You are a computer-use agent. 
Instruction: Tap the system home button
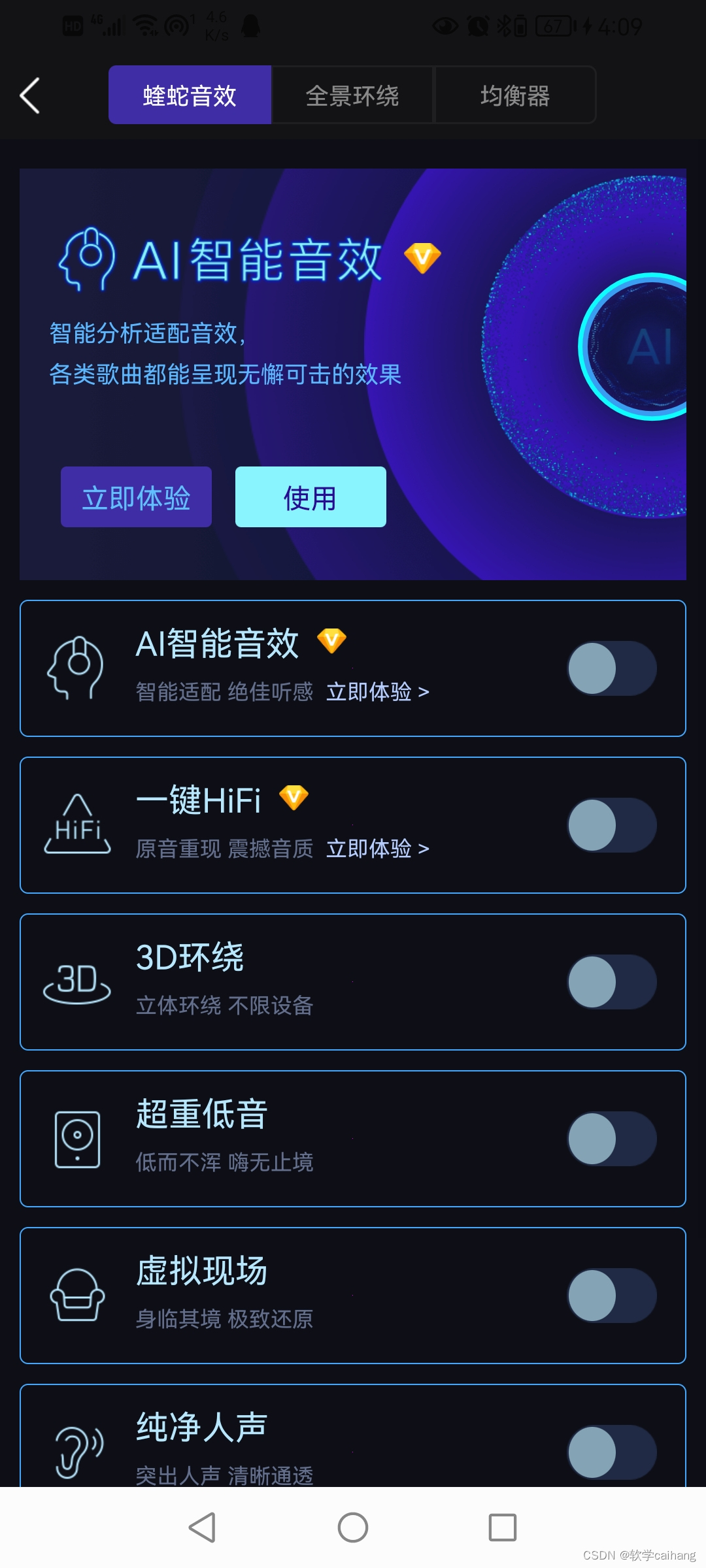click(353, 1527)
